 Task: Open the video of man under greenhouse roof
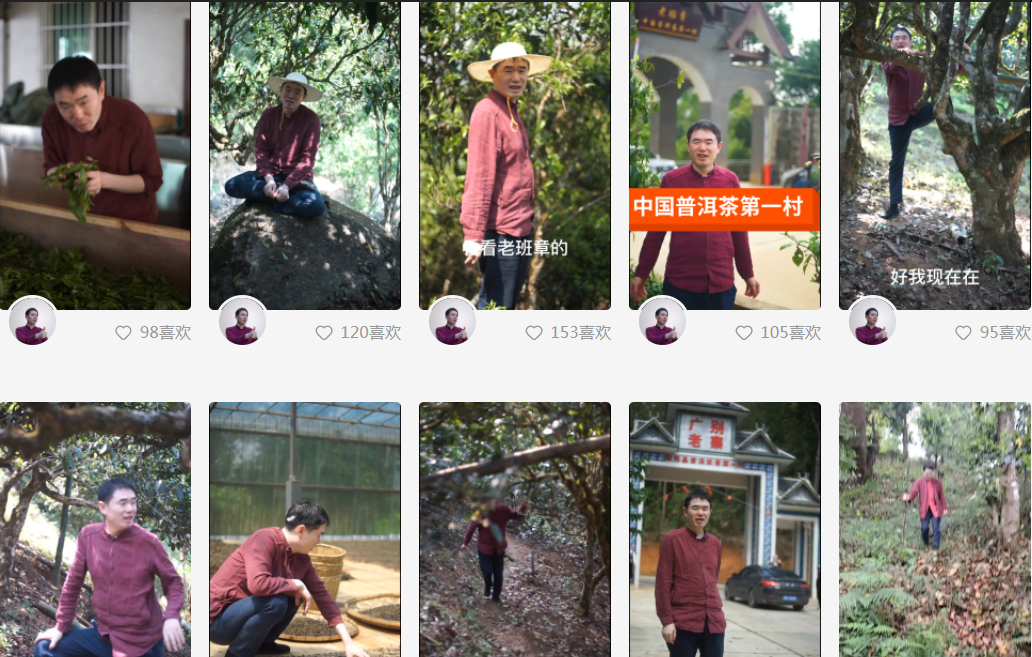(x=305, y=530)
